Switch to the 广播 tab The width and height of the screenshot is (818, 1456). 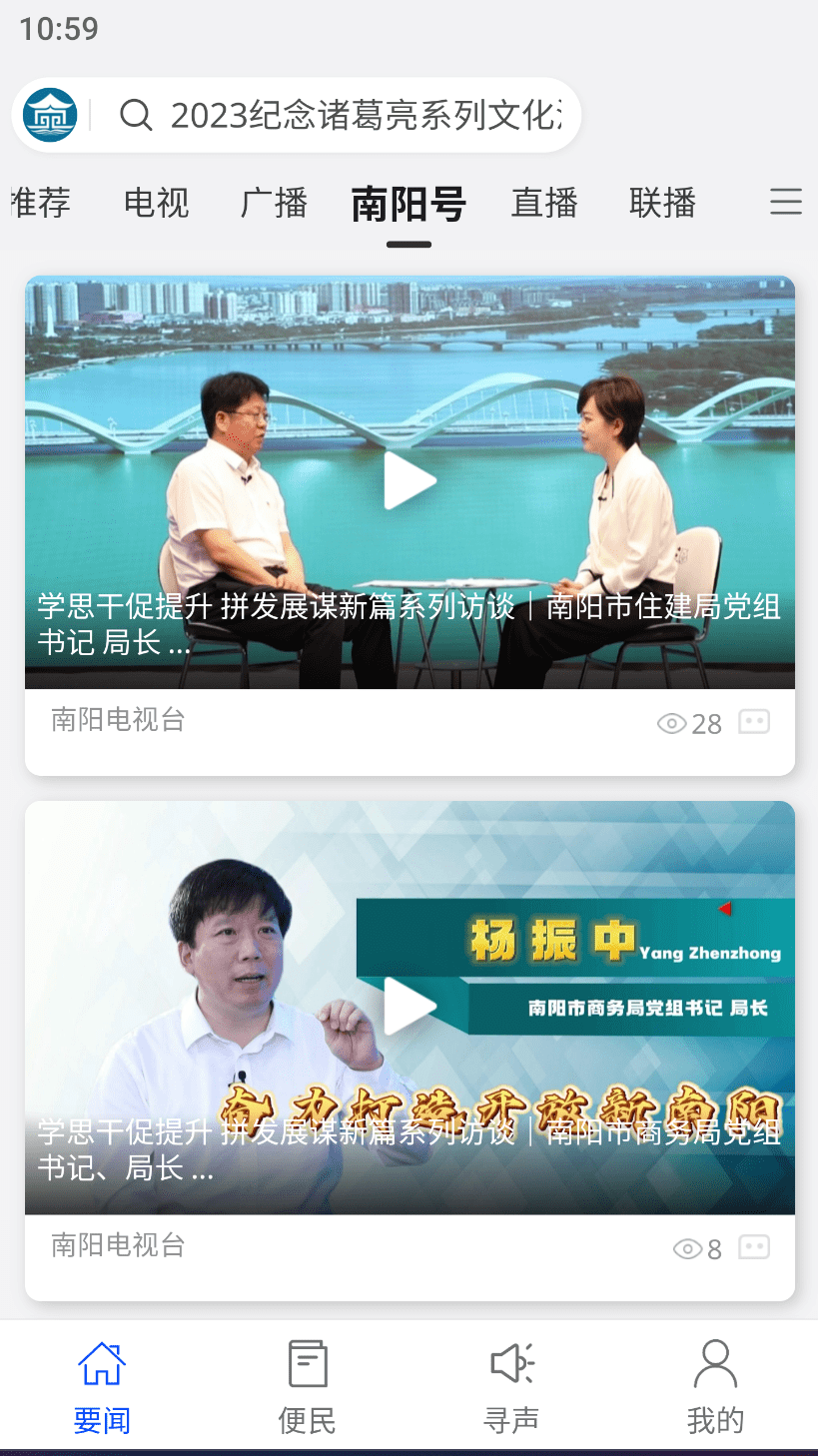(274, 204)
